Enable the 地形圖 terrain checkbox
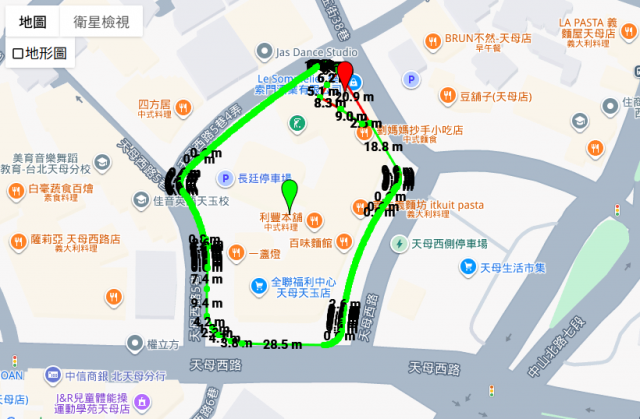Screen dimensions: 640x419 19,53
